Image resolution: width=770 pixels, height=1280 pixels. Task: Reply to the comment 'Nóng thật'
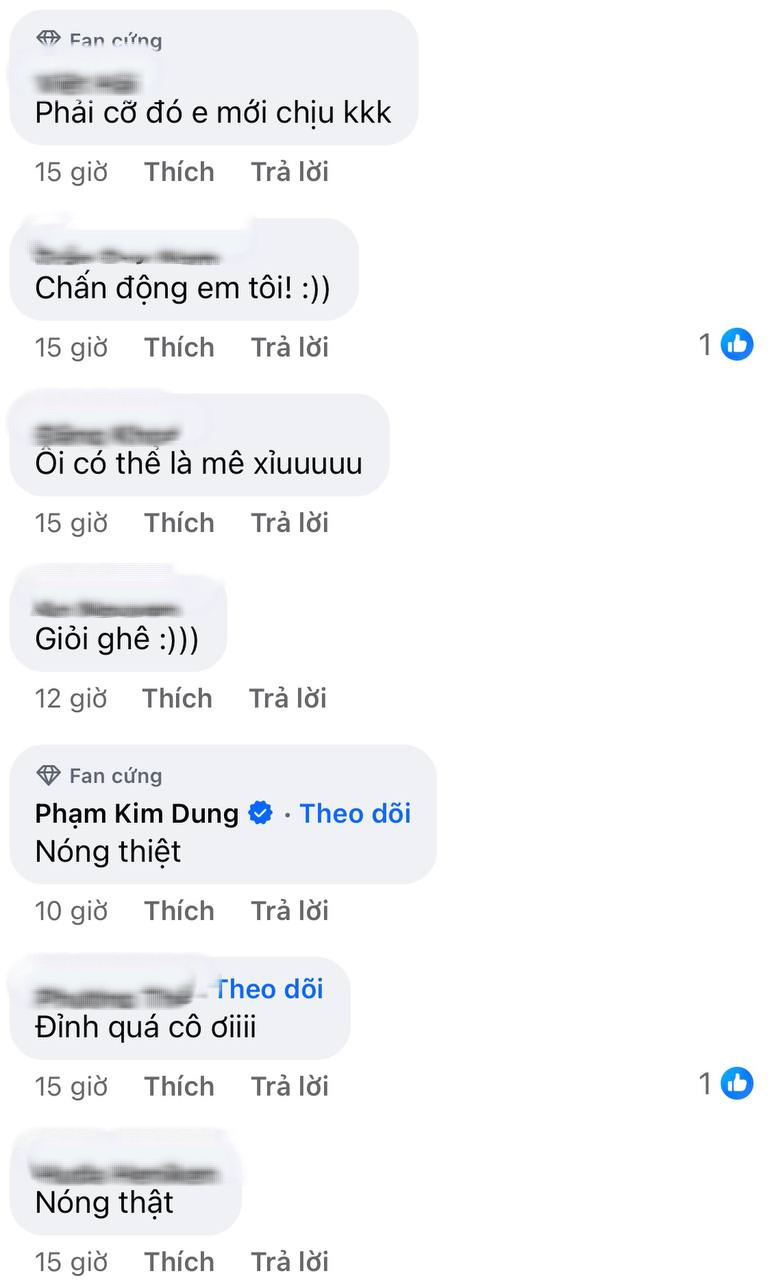(x=289, y=1261)
